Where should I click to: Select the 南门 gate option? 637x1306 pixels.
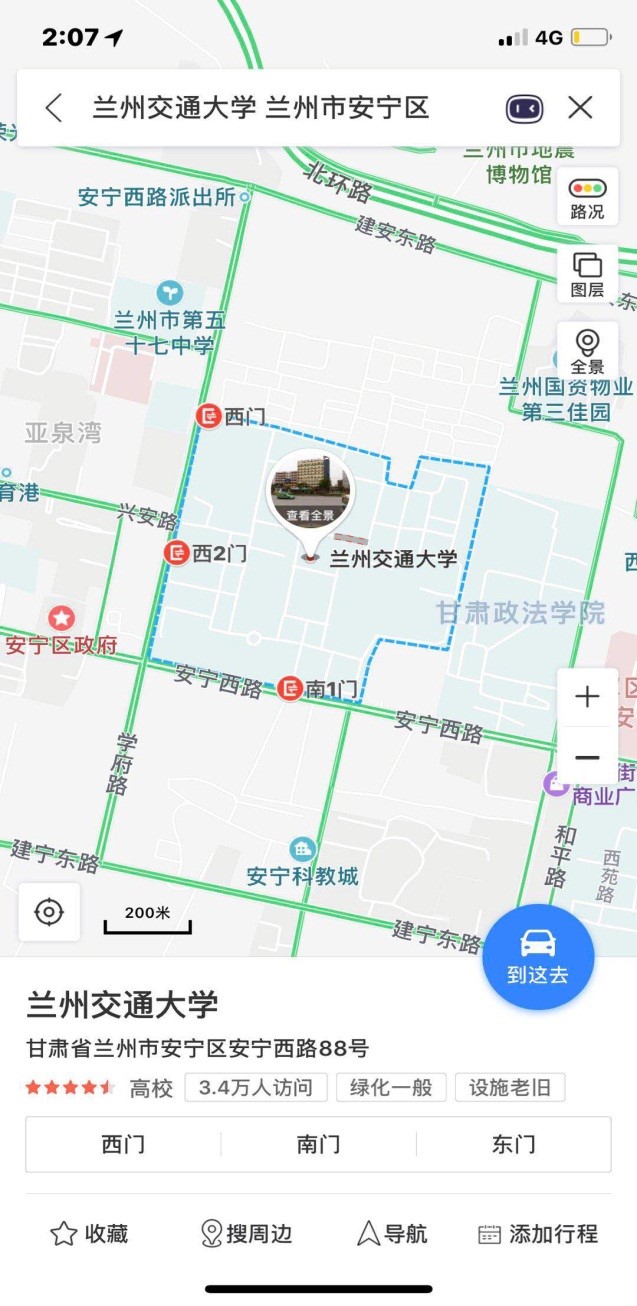coord(318,1144)
